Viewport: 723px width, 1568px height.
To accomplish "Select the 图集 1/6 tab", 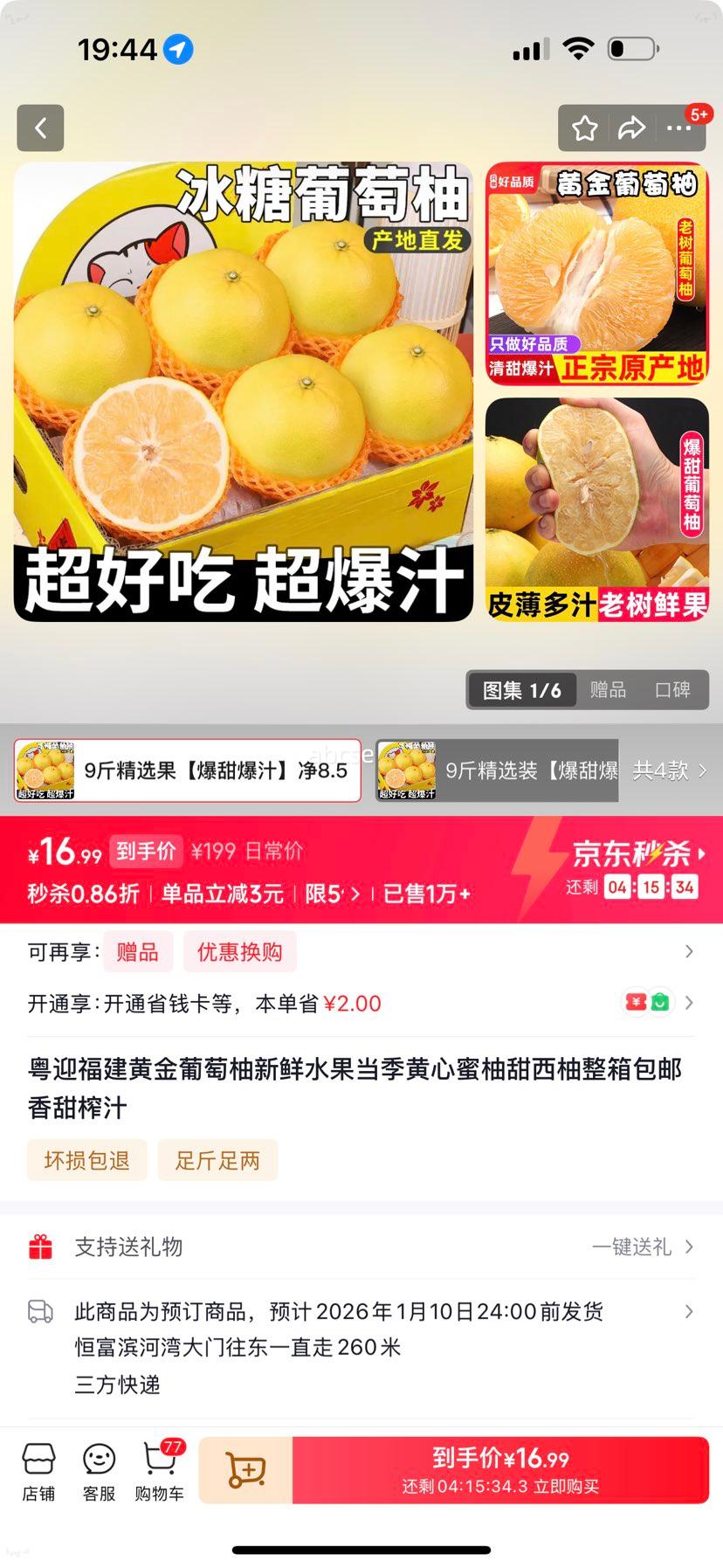I will click(521, 690).
